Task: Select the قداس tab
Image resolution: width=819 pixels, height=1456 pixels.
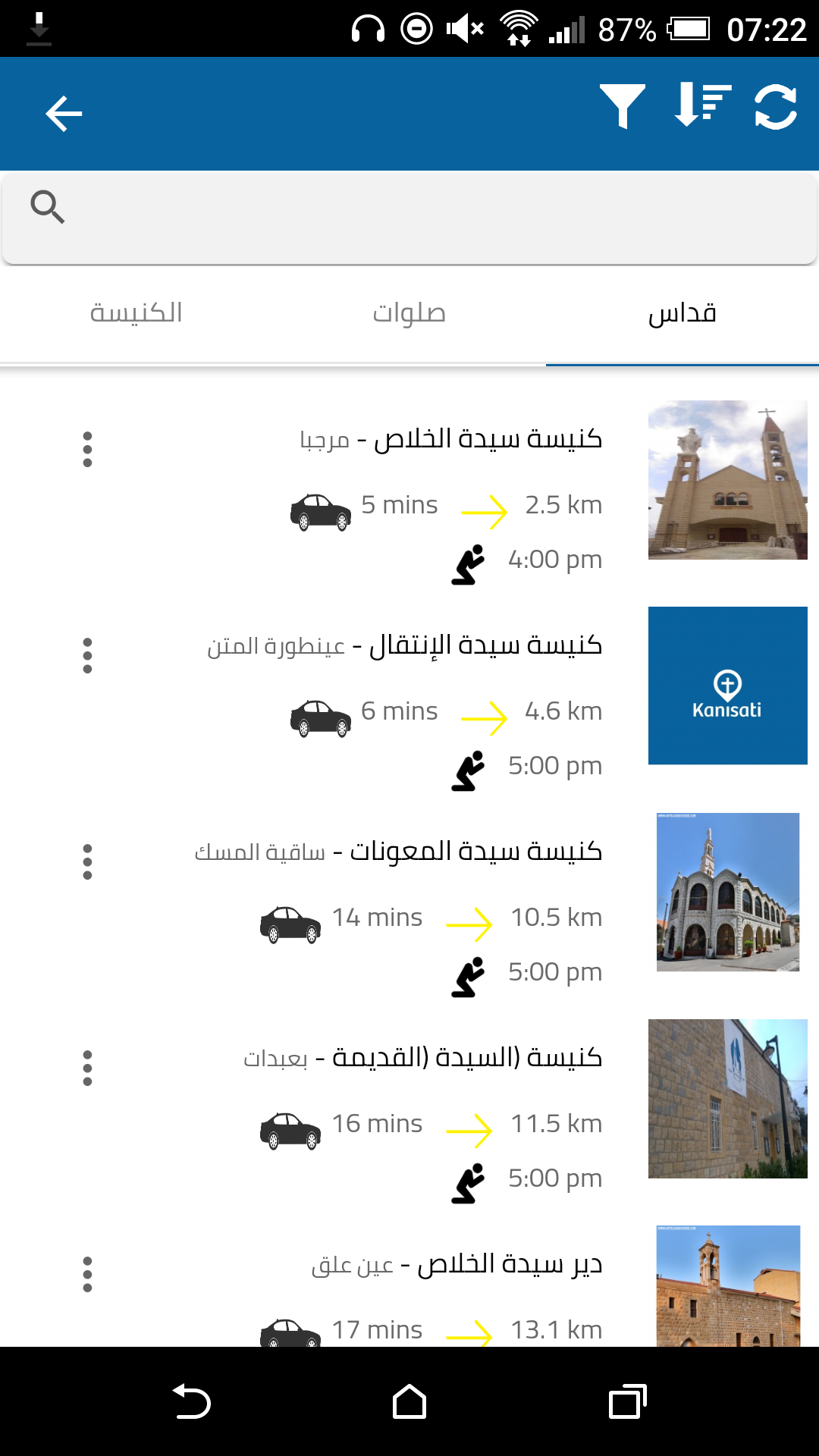Action: pos(682,312)
